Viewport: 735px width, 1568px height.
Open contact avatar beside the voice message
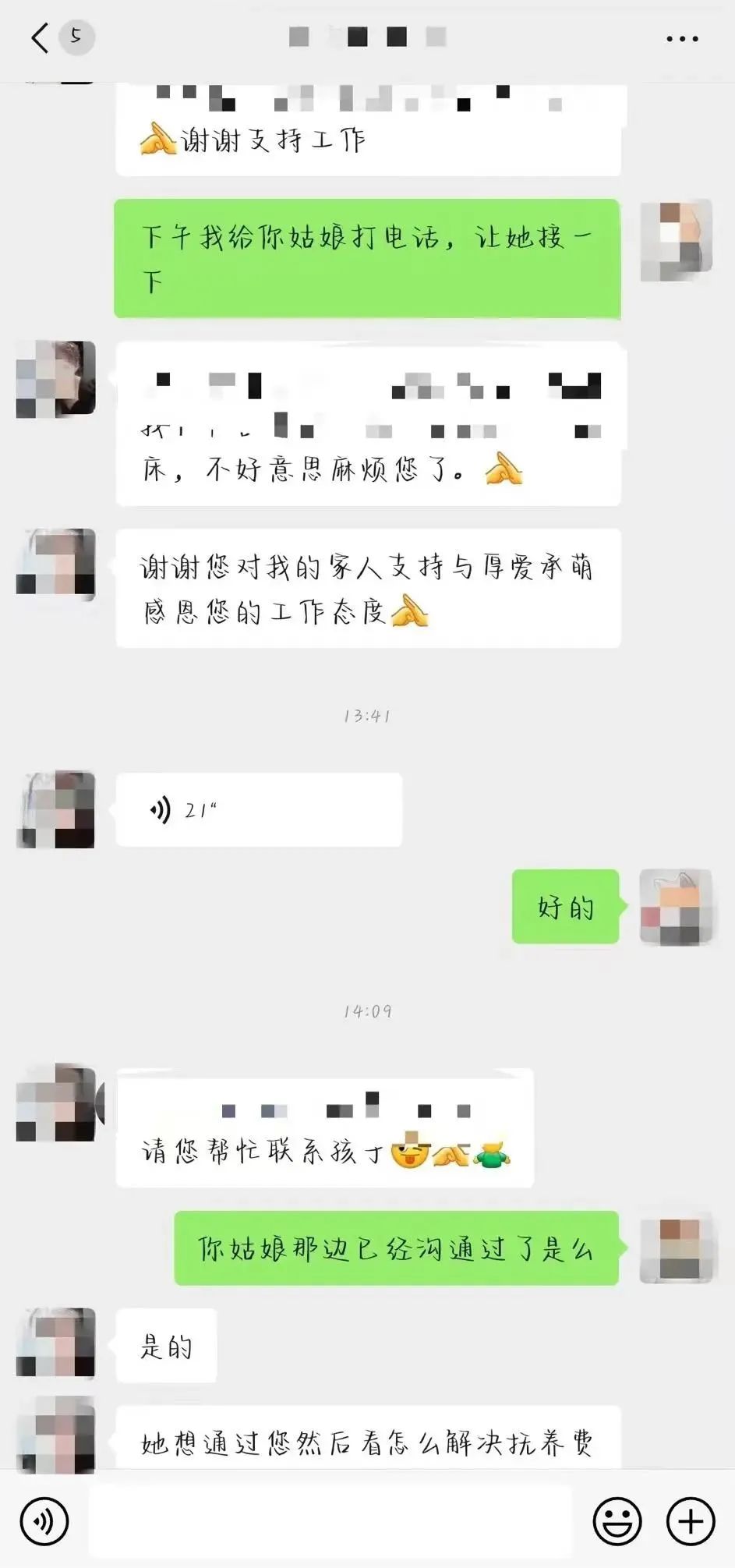pyautogui.click(x=55, y=810)
